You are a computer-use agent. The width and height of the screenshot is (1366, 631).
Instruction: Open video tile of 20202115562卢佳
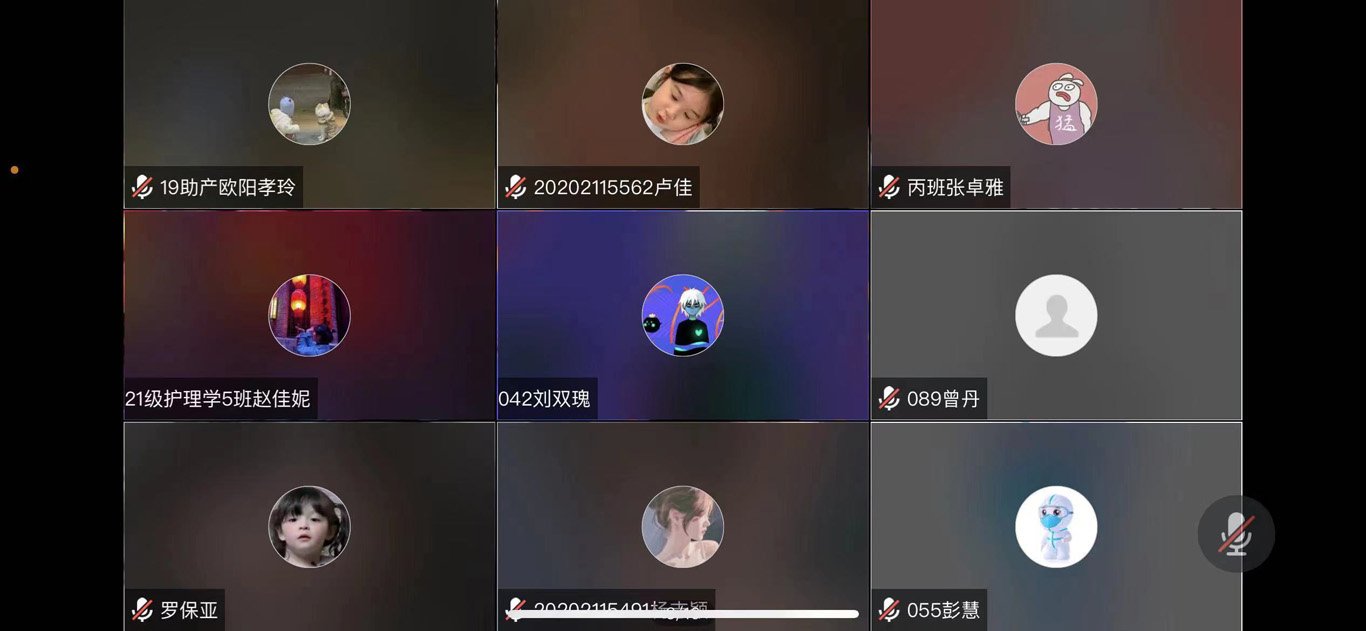click(x=683, y=104)
